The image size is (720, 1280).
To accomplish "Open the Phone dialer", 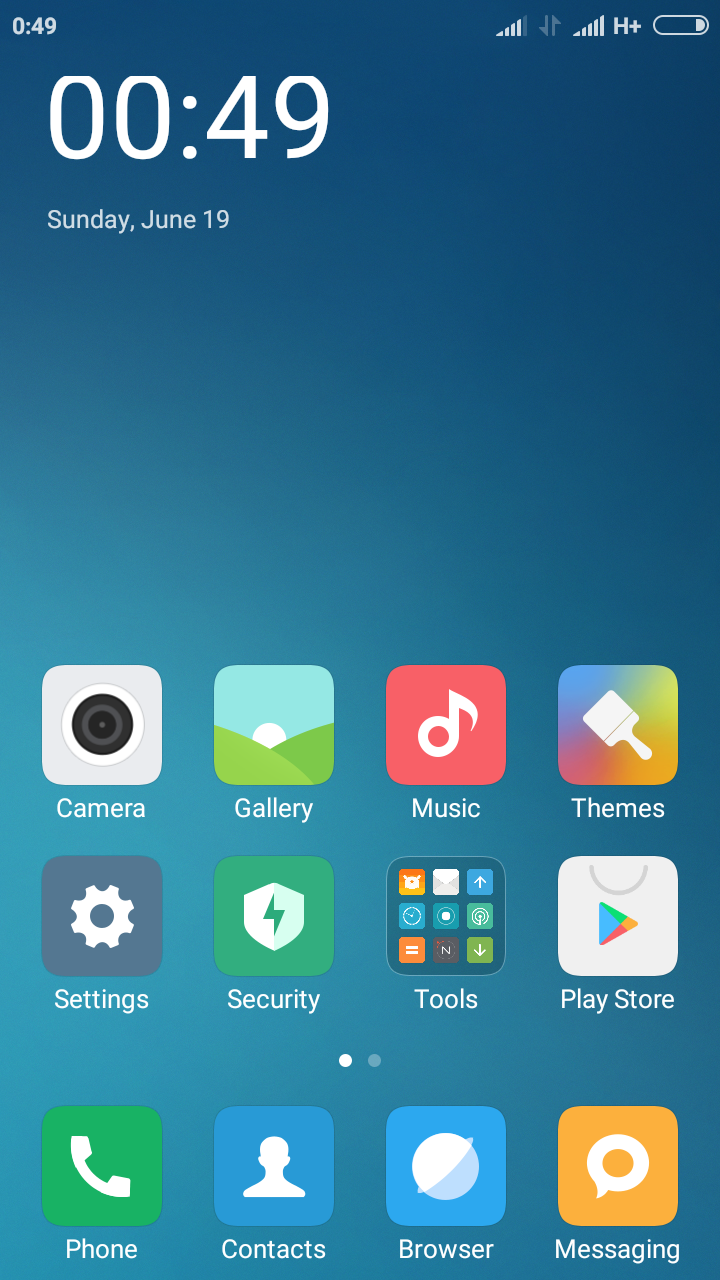I will click(102, 1166).
